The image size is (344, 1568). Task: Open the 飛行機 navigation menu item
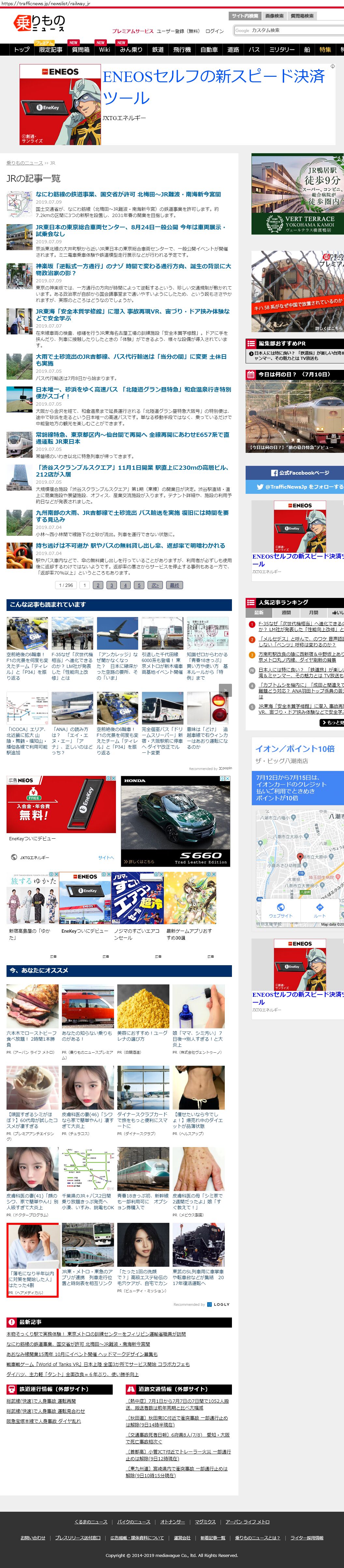[182, 50]
